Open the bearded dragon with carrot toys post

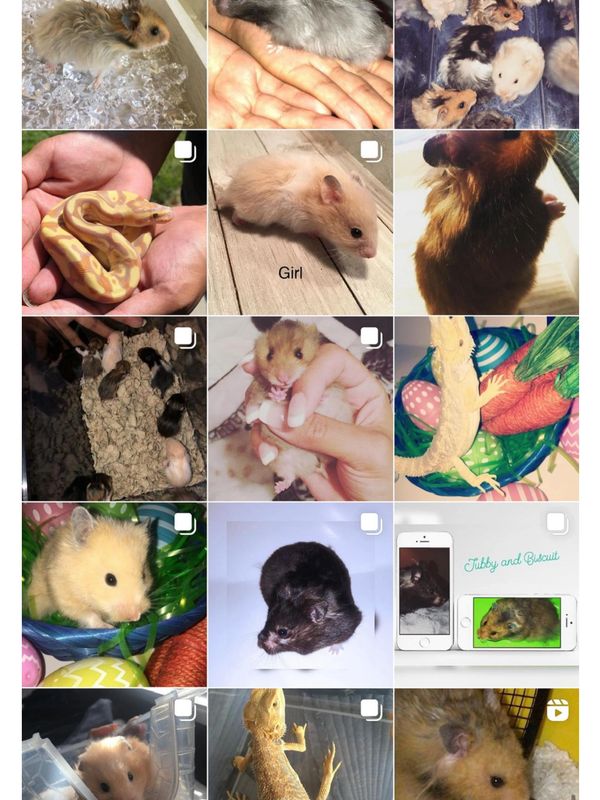pos(486,409)
